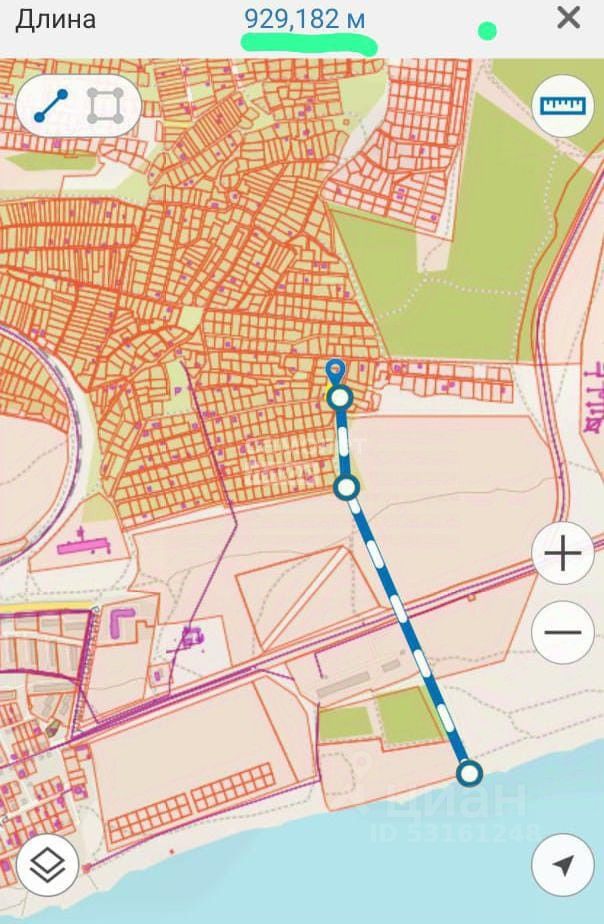Screen dimensions: 604x924
Task: Center map on my location
Action: click(563, 864)
